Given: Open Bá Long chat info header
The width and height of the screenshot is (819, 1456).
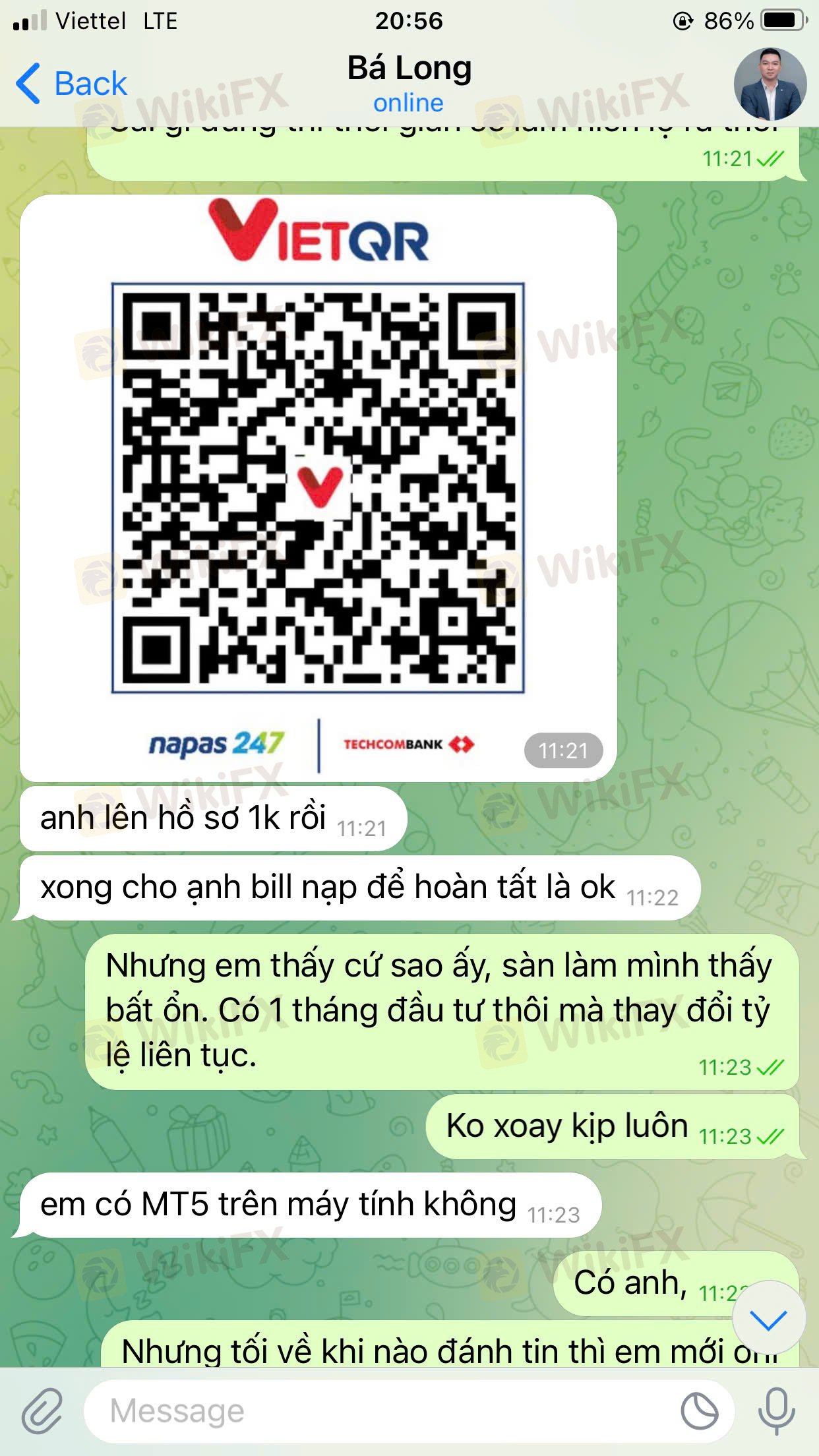Looking at the screenshot, I should pos(409,84).
